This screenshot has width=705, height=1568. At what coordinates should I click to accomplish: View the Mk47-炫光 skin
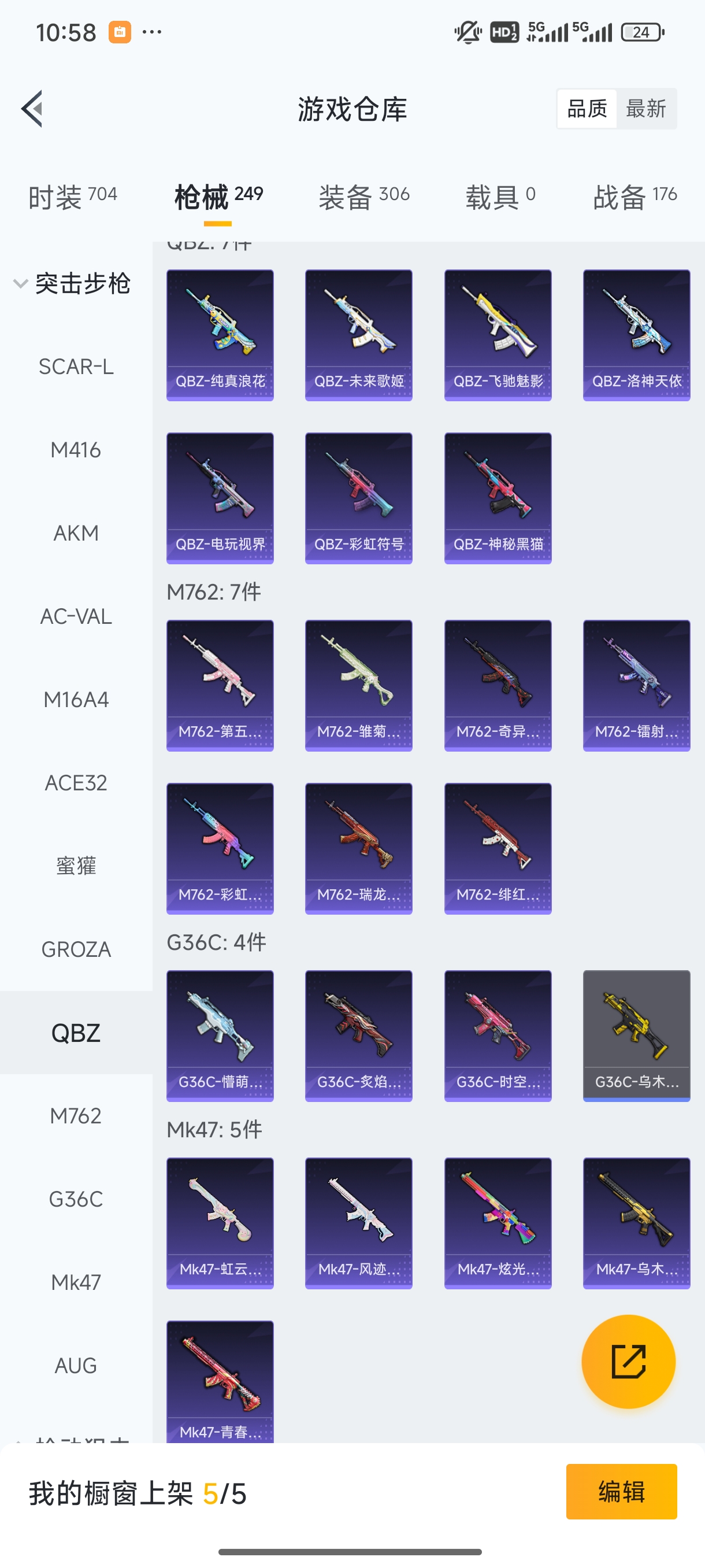[498, 1223]
